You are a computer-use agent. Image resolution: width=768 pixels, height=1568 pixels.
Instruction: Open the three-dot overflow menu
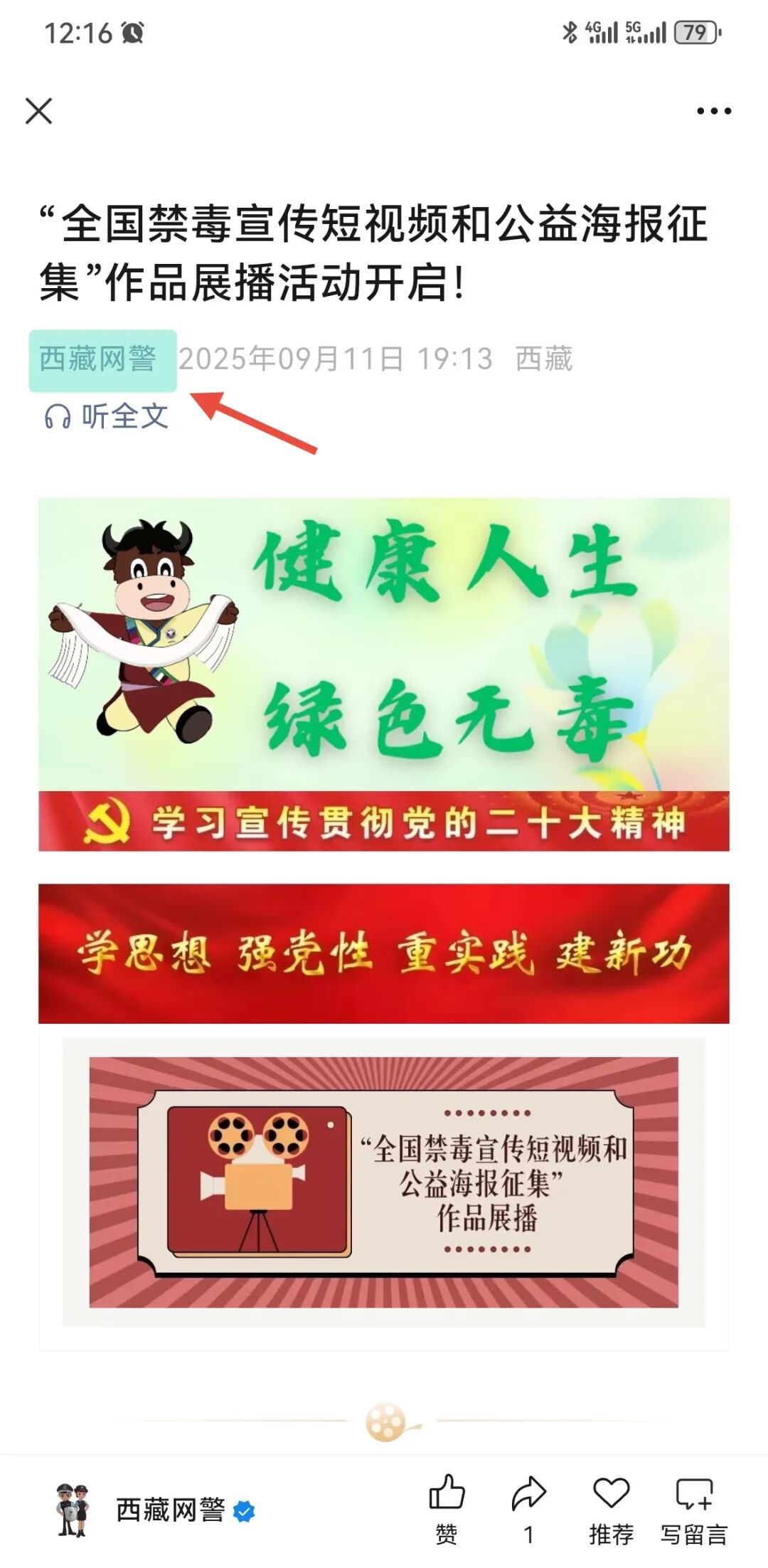pos(713,111)
